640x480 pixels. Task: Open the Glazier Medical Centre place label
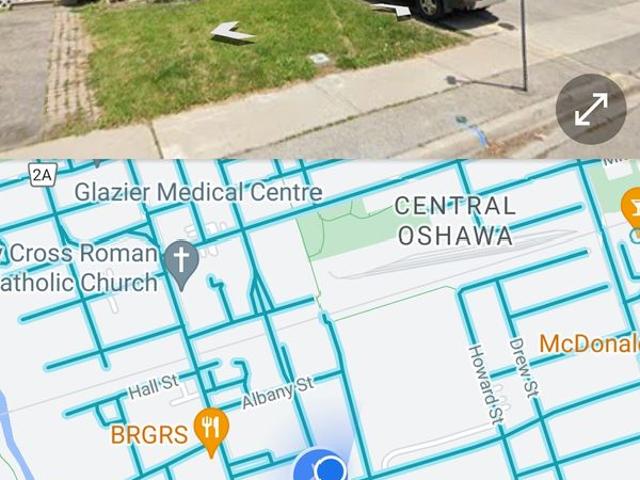(198, 191)
